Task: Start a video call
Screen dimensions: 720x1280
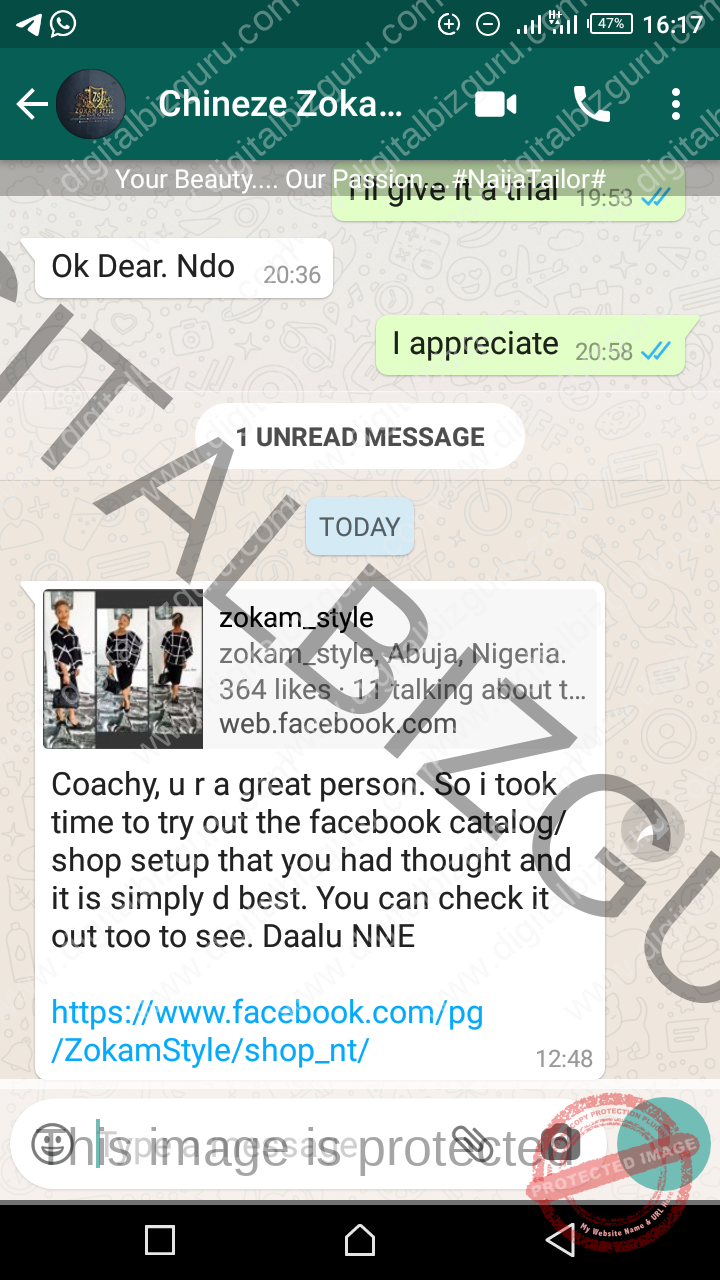Action: (x=496, y=104)
